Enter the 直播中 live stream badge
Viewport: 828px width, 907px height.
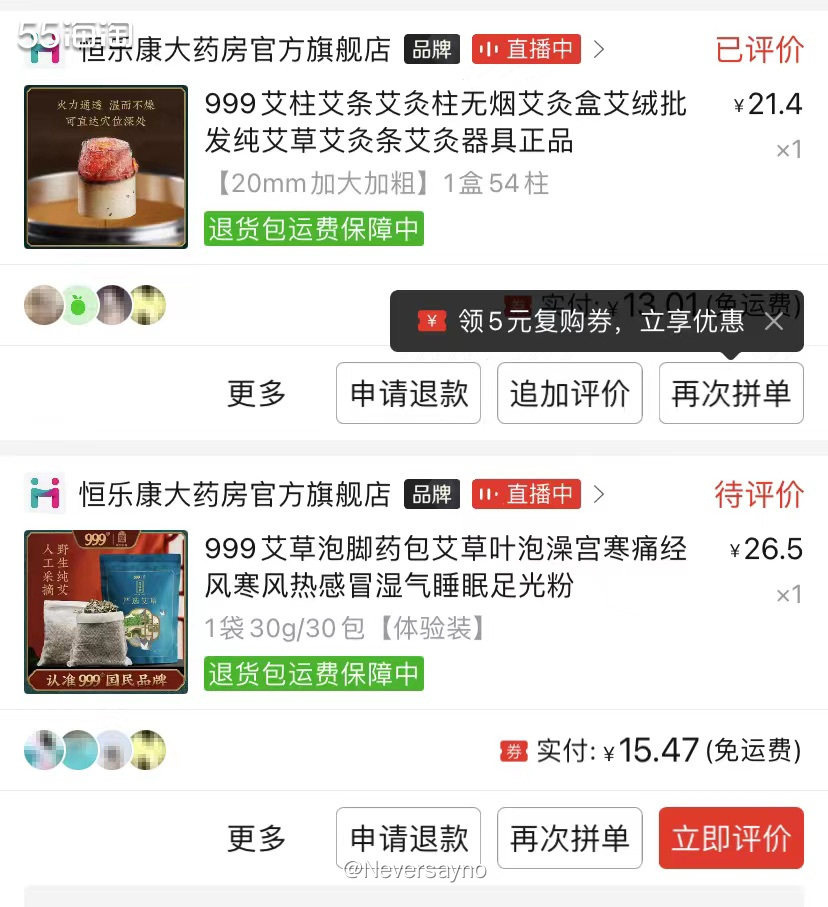coord(526,49)
